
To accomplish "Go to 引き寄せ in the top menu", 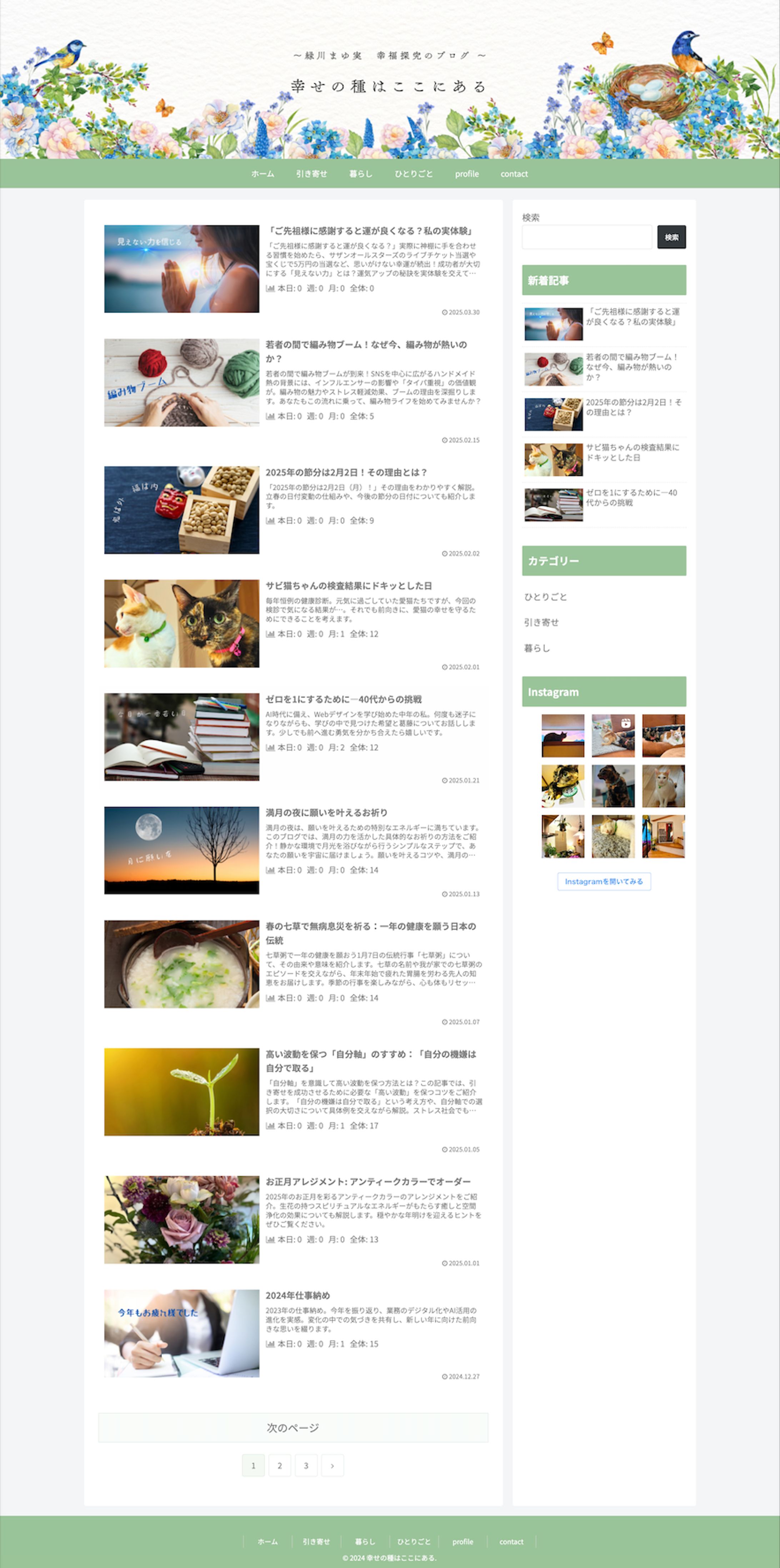I will click(x=311, y=174).
